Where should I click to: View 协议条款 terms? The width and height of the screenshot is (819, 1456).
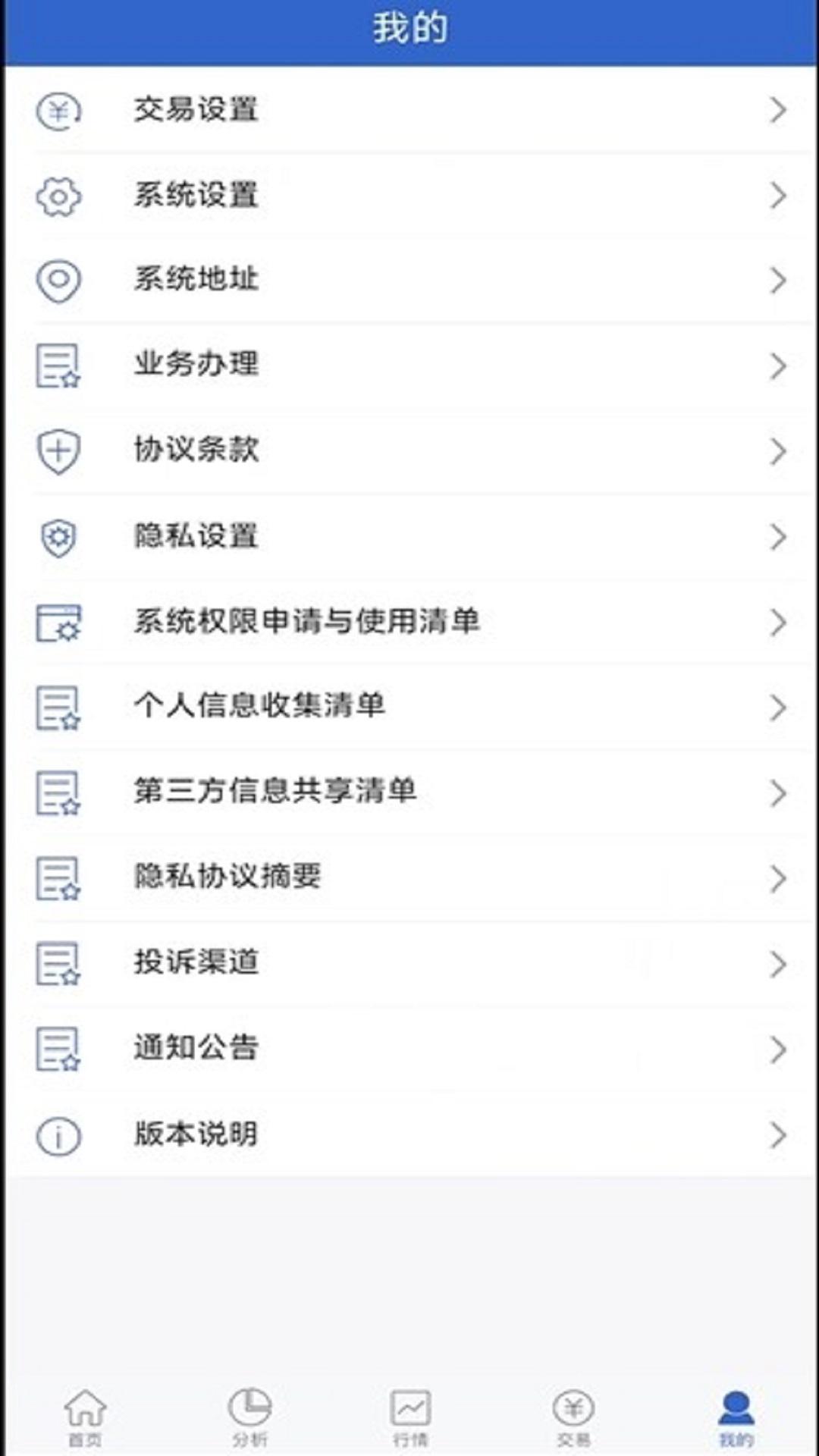409,451
